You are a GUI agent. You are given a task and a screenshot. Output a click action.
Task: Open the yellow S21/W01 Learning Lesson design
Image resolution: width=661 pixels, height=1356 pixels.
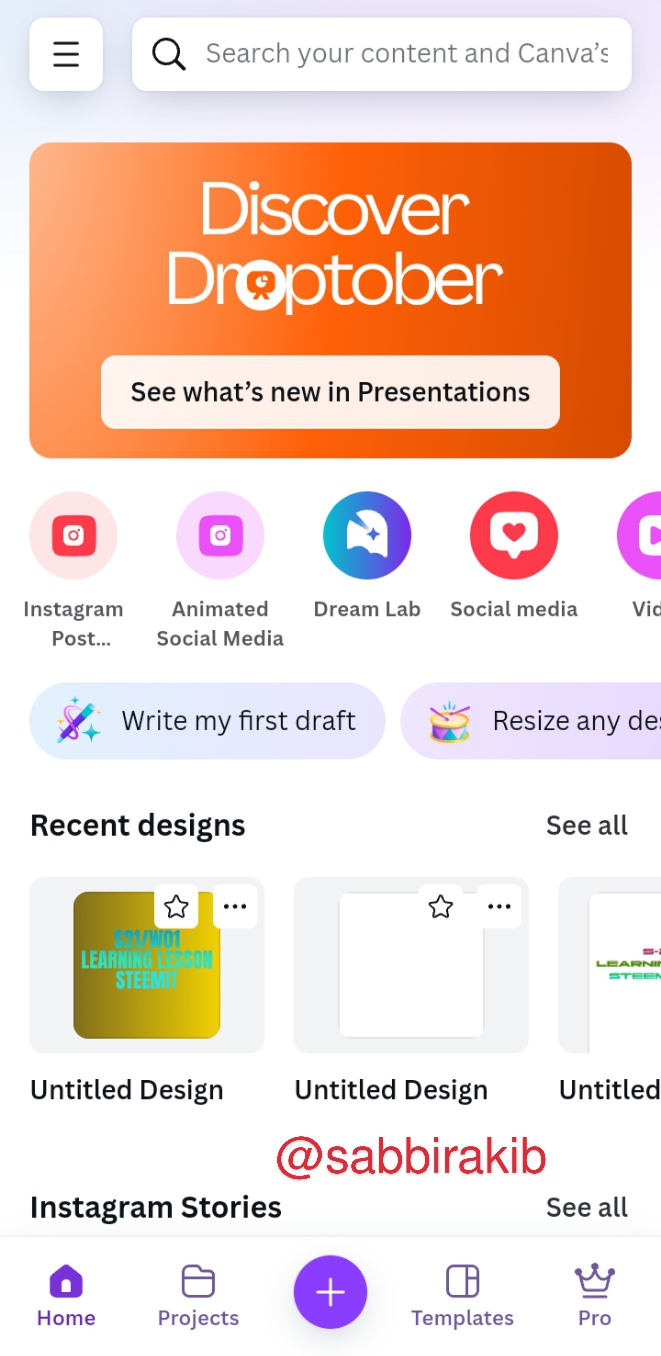coord(147,965)
